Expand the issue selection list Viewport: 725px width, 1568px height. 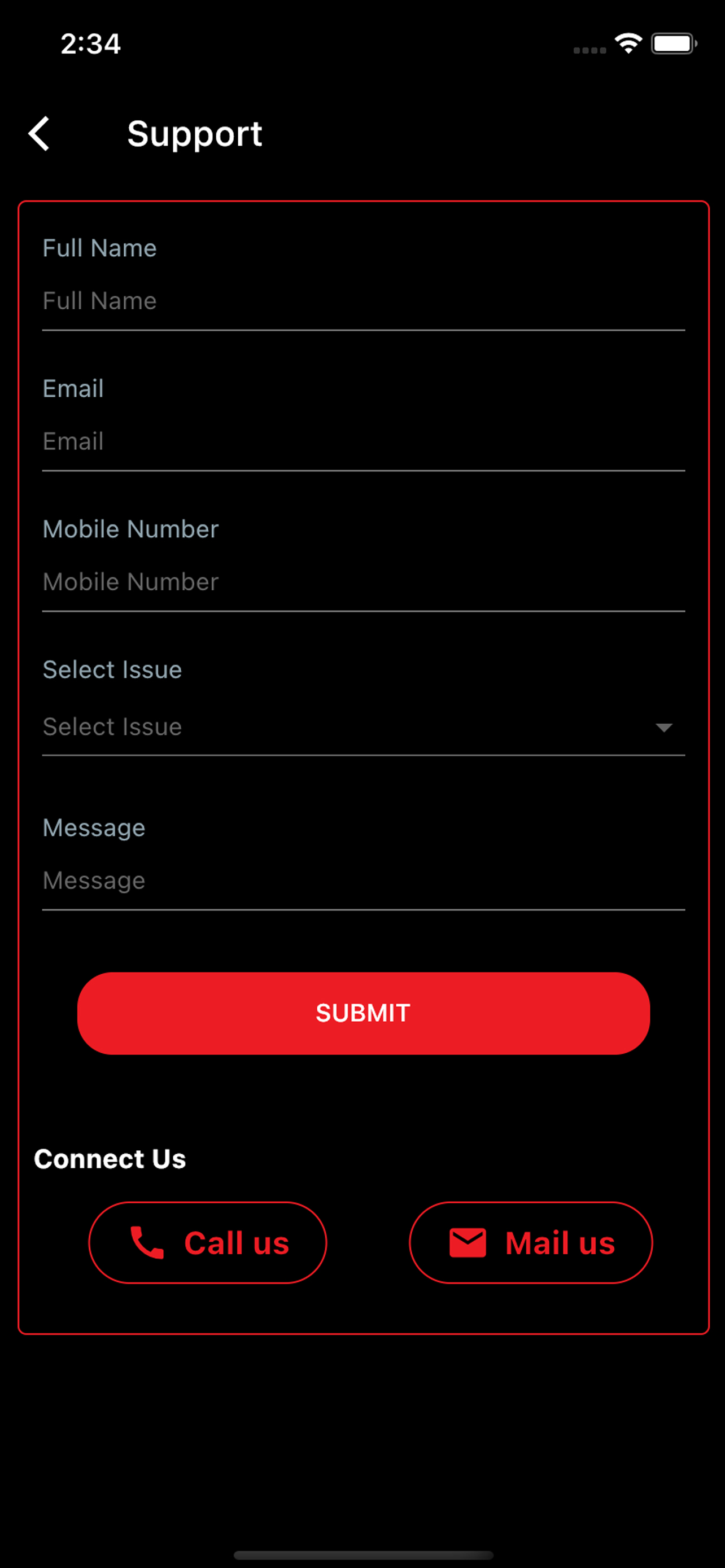(362, 727)
